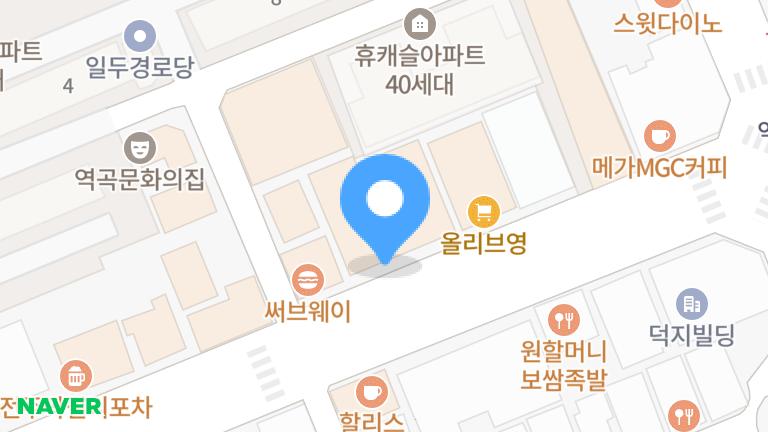Open the 할리스 cafe marker

(x=371, y=390)
